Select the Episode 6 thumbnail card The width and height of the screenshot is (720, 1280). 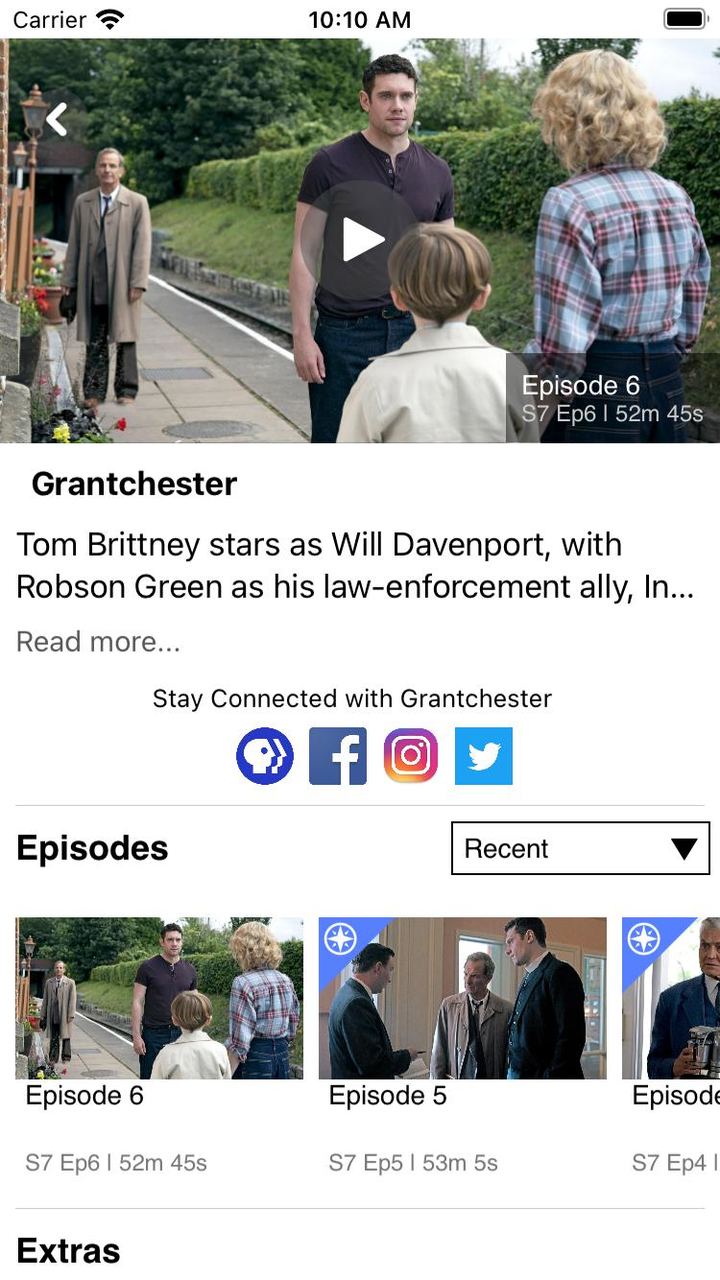tap(160, 998)
